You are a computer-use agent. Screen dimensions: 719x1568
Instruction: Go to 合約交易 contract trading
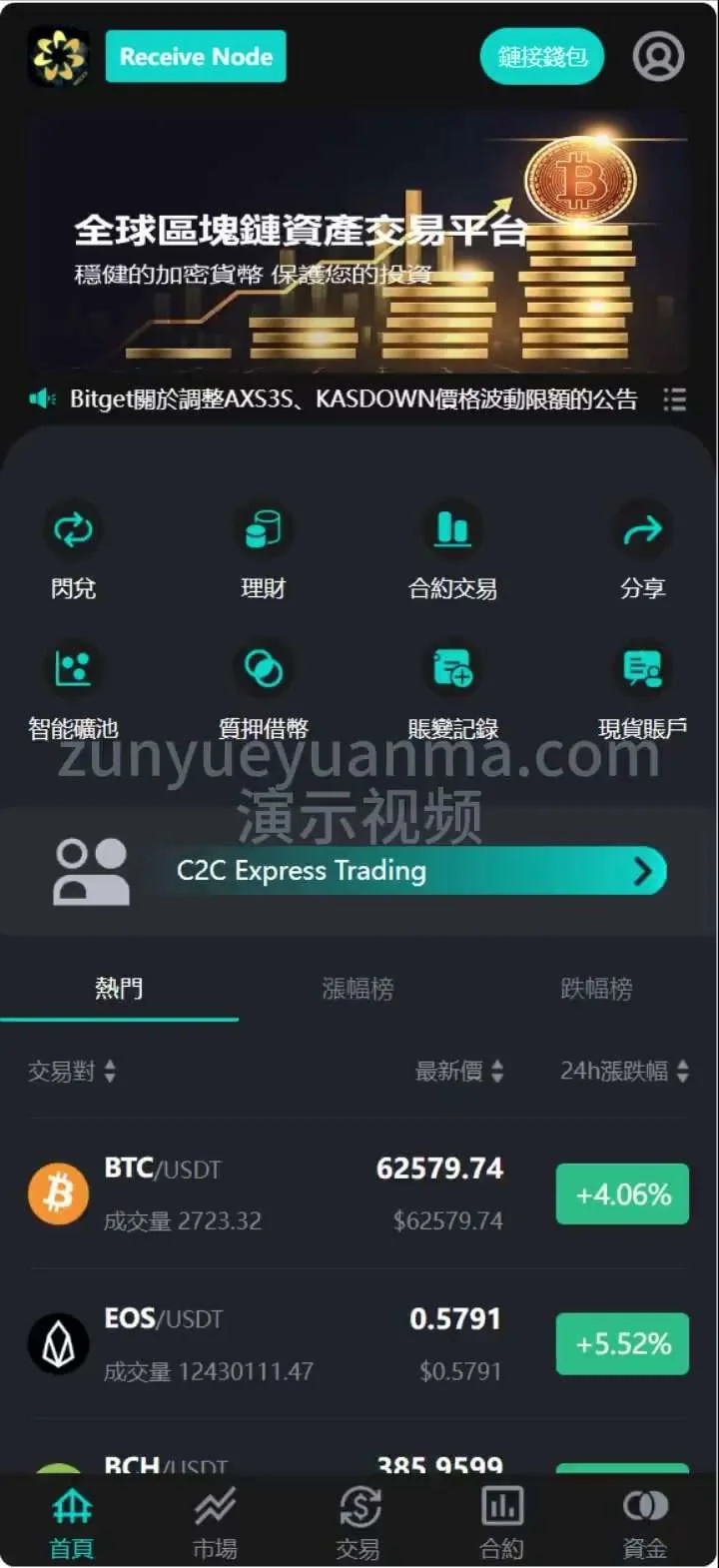tap(452, 549)
